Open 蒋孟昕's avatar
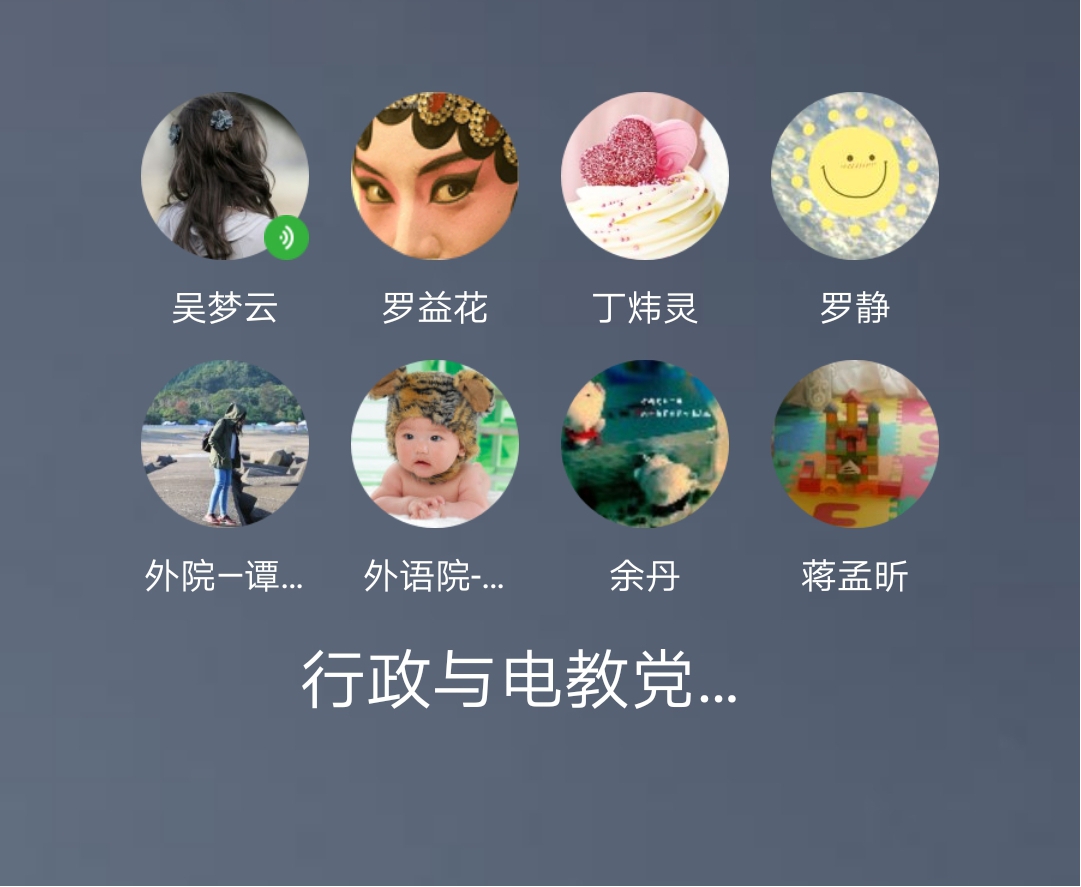The width and height of the screenshot is (1081, 887). [855, 444]
